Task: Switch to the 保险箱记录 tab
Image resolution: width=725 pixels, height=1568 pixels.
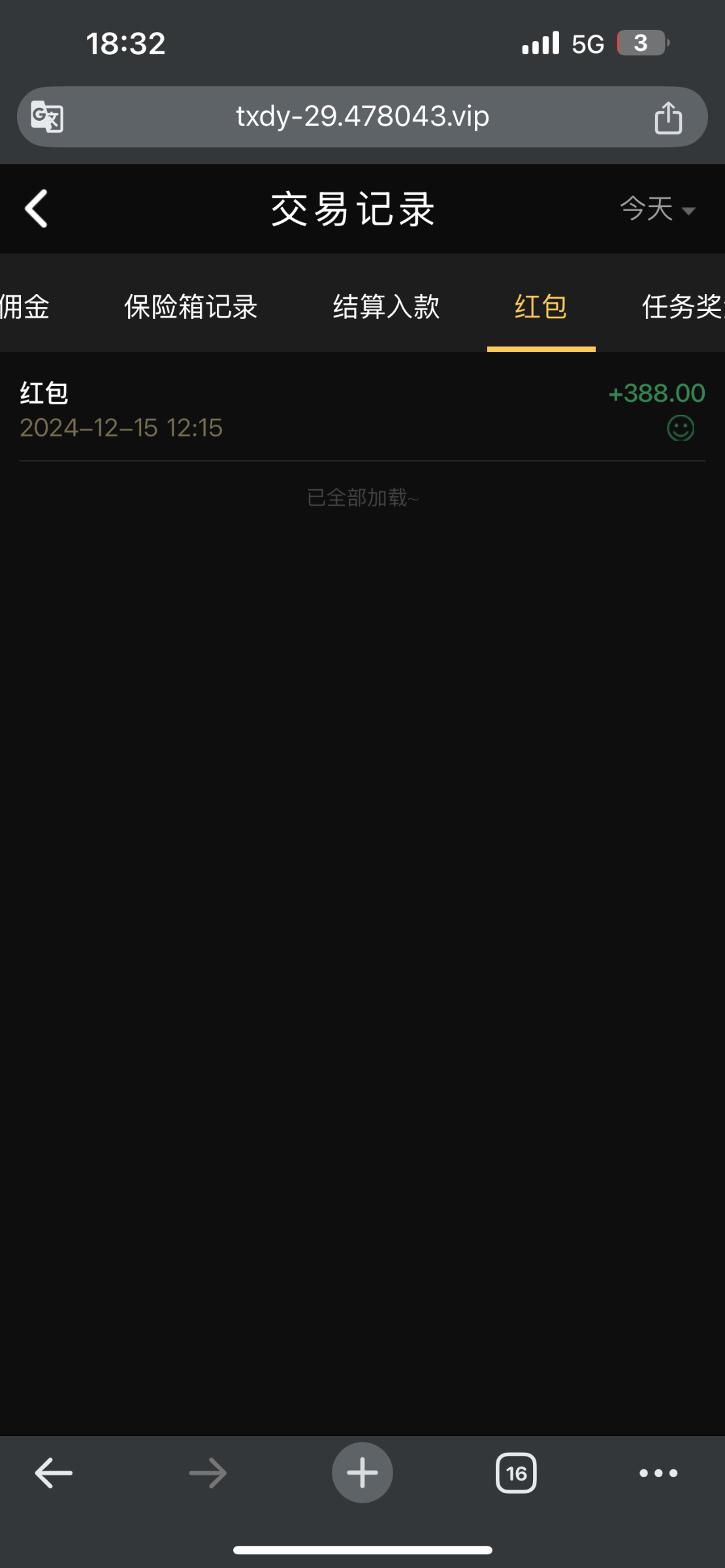Action: point(191,306)
